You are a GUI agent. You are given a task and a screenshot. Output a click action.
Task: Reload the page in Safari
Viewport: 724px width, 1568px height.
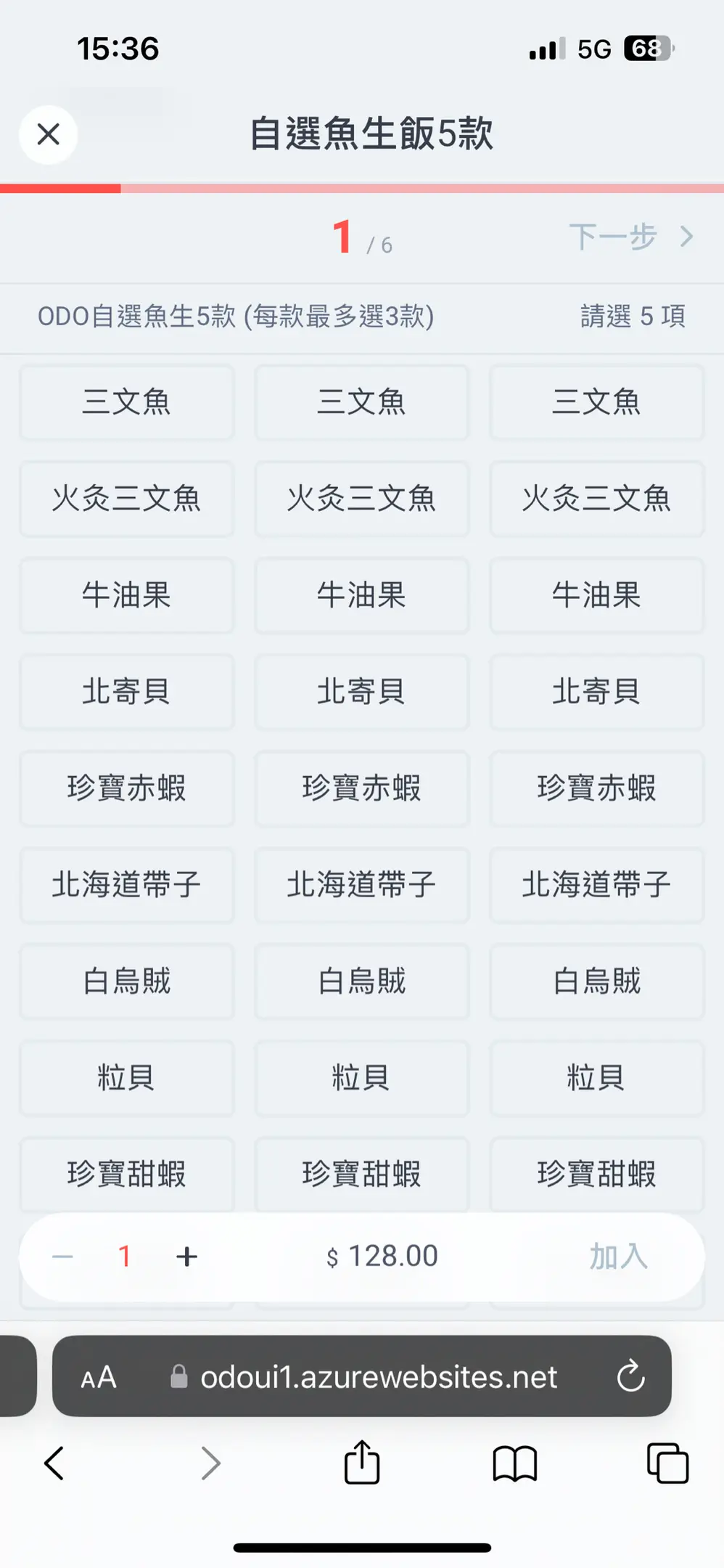[x=630, y=1376]
